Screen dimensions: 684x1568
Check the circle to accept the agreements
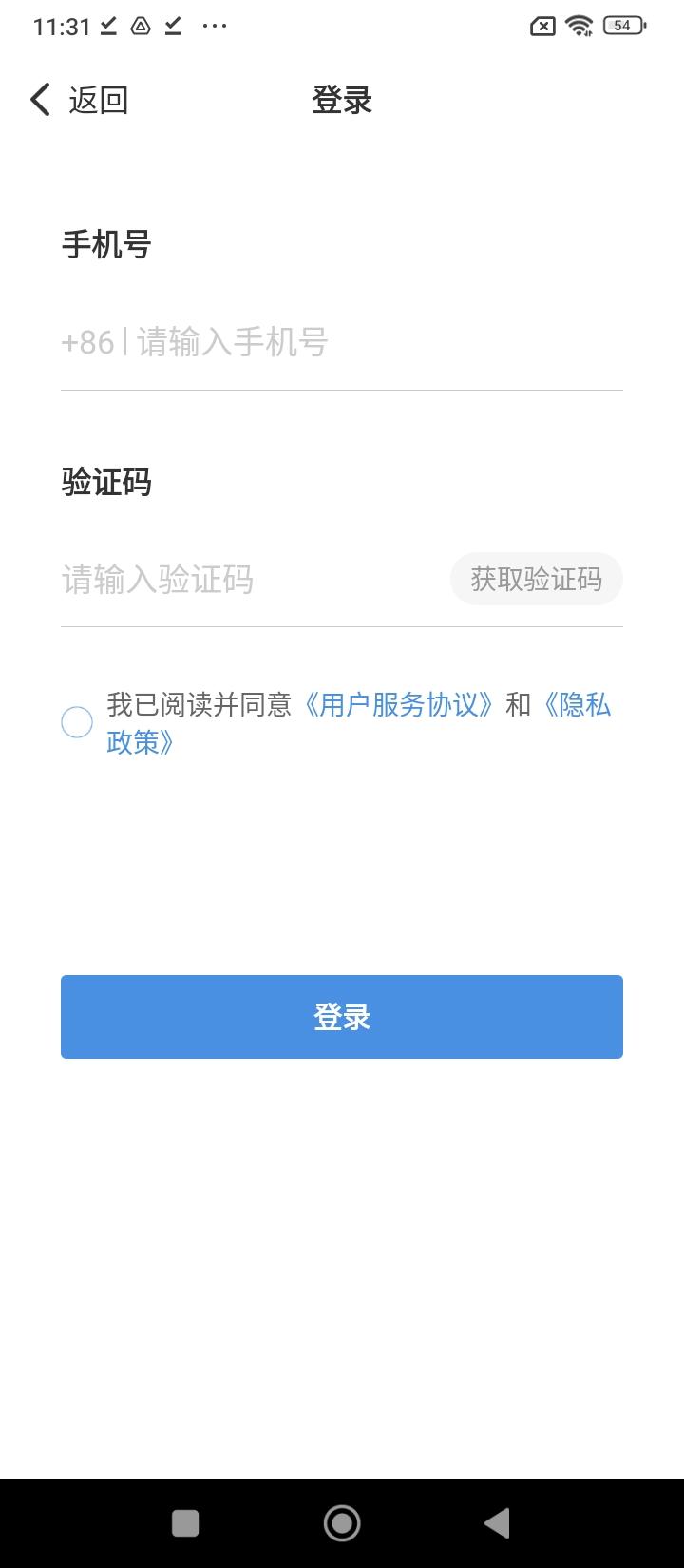coord(77,722)
